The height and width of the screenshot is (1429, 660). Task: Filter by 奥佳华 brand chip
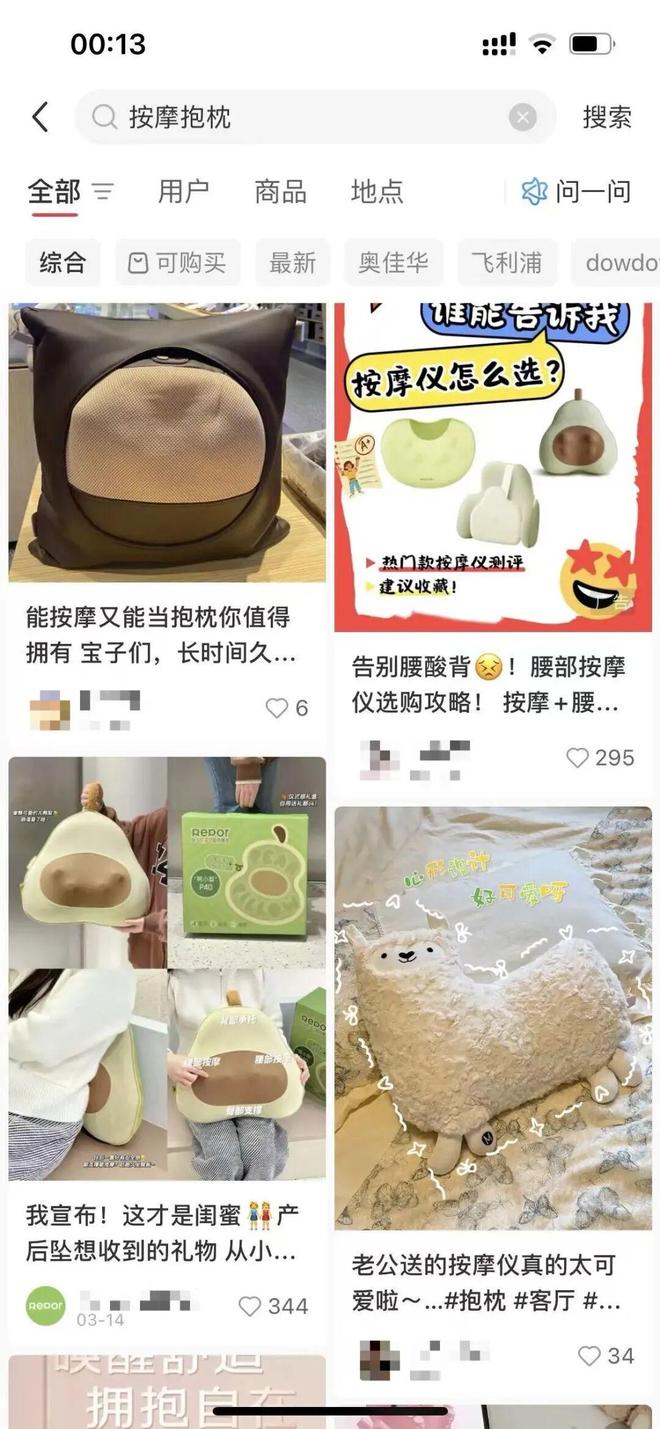coord(393,263)
